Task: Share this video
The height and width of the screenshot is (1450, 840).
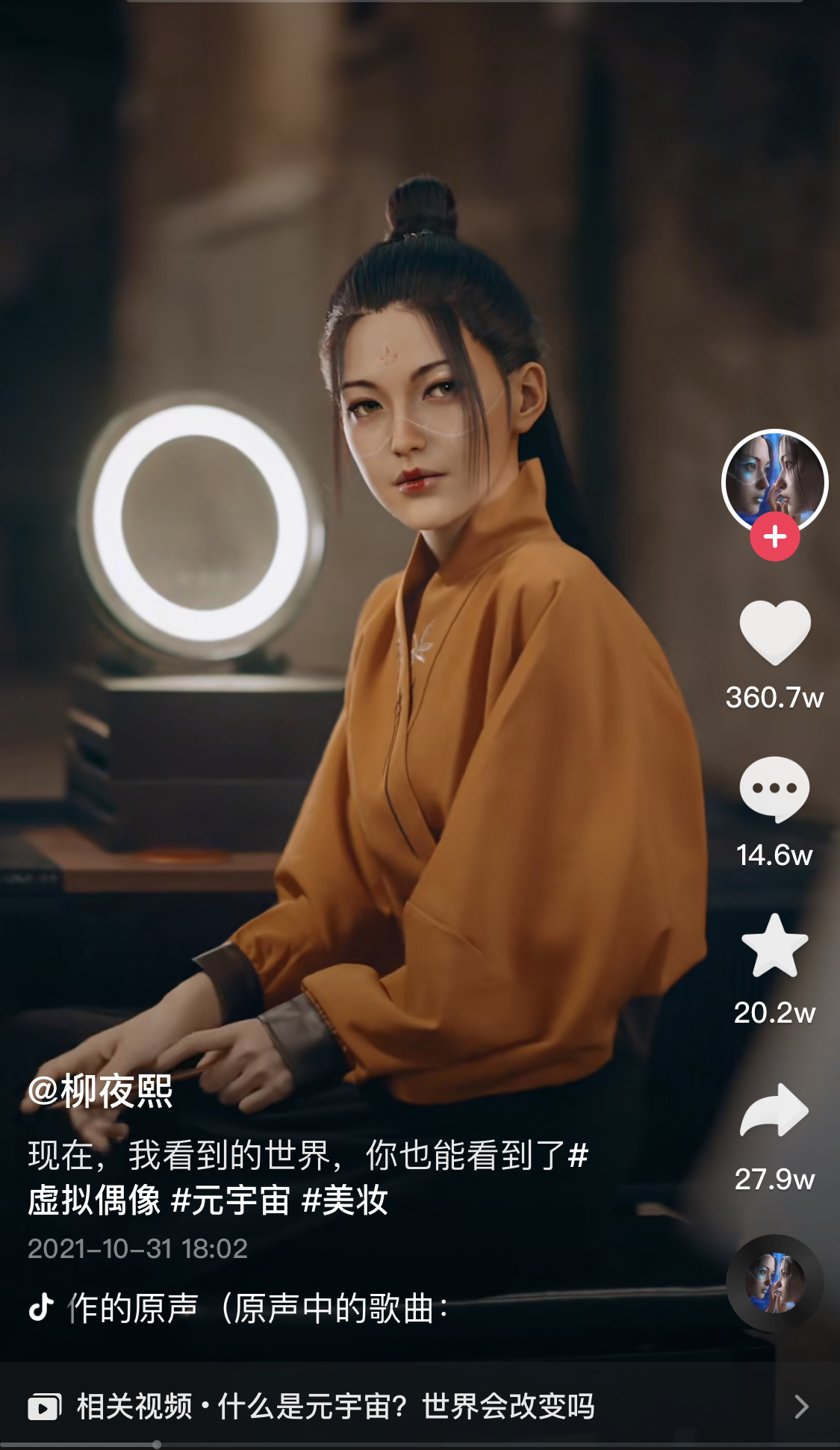Action: [x=774, y=1110]
